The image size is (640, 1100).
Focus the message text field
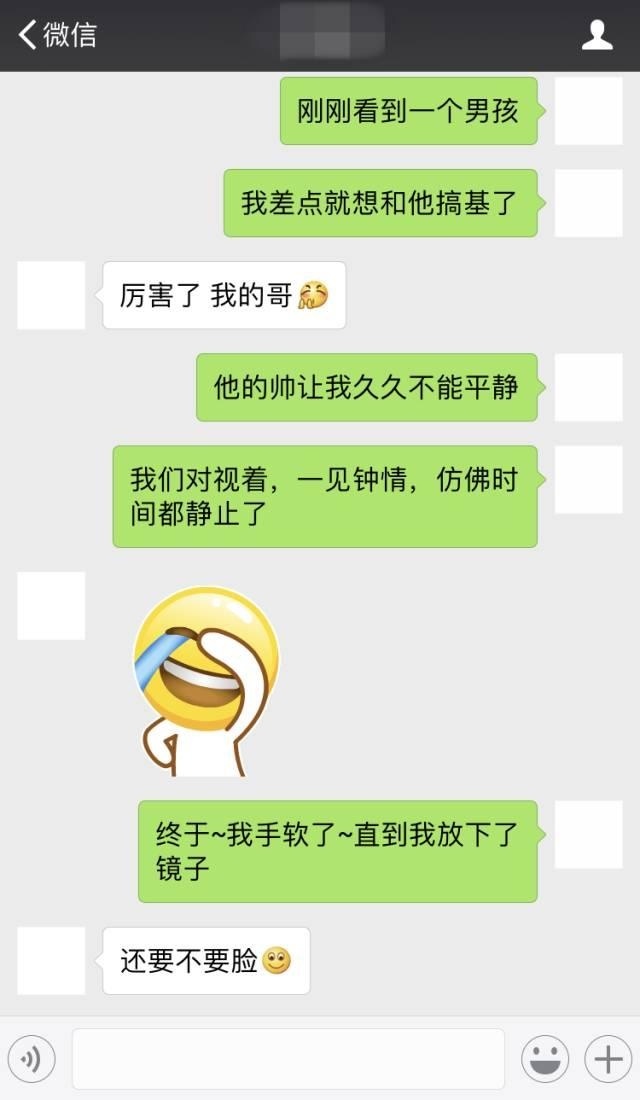[x=288, y=1058]
